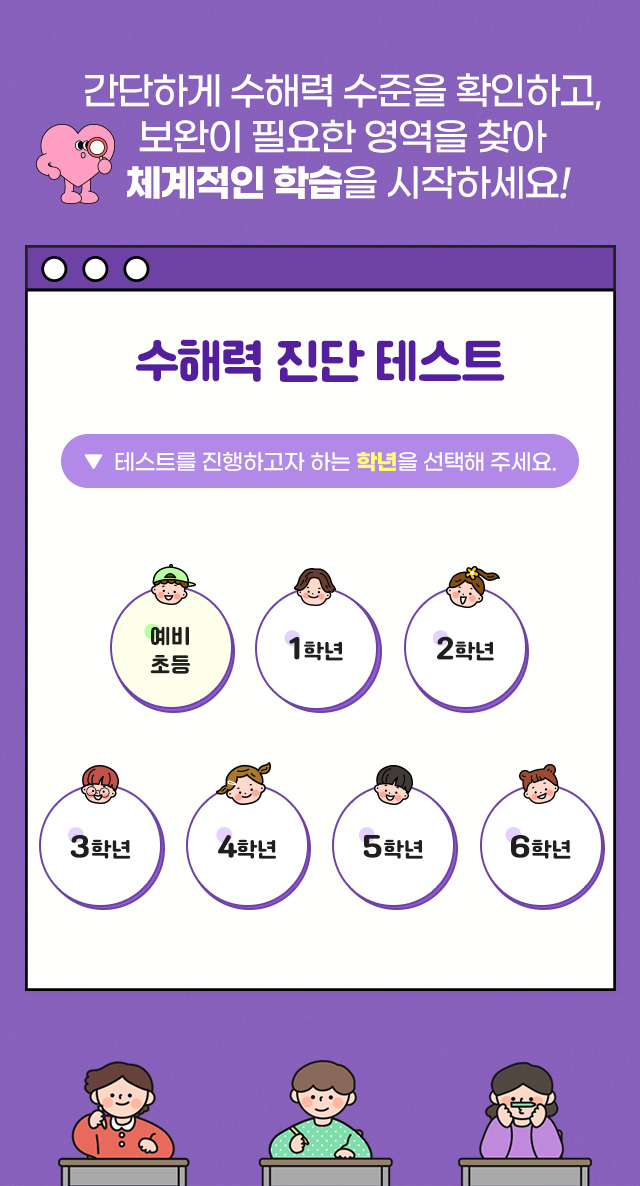Select the 예비 초등 grade option
This screenshot has height=1186, width=640.
coord(171,648)
